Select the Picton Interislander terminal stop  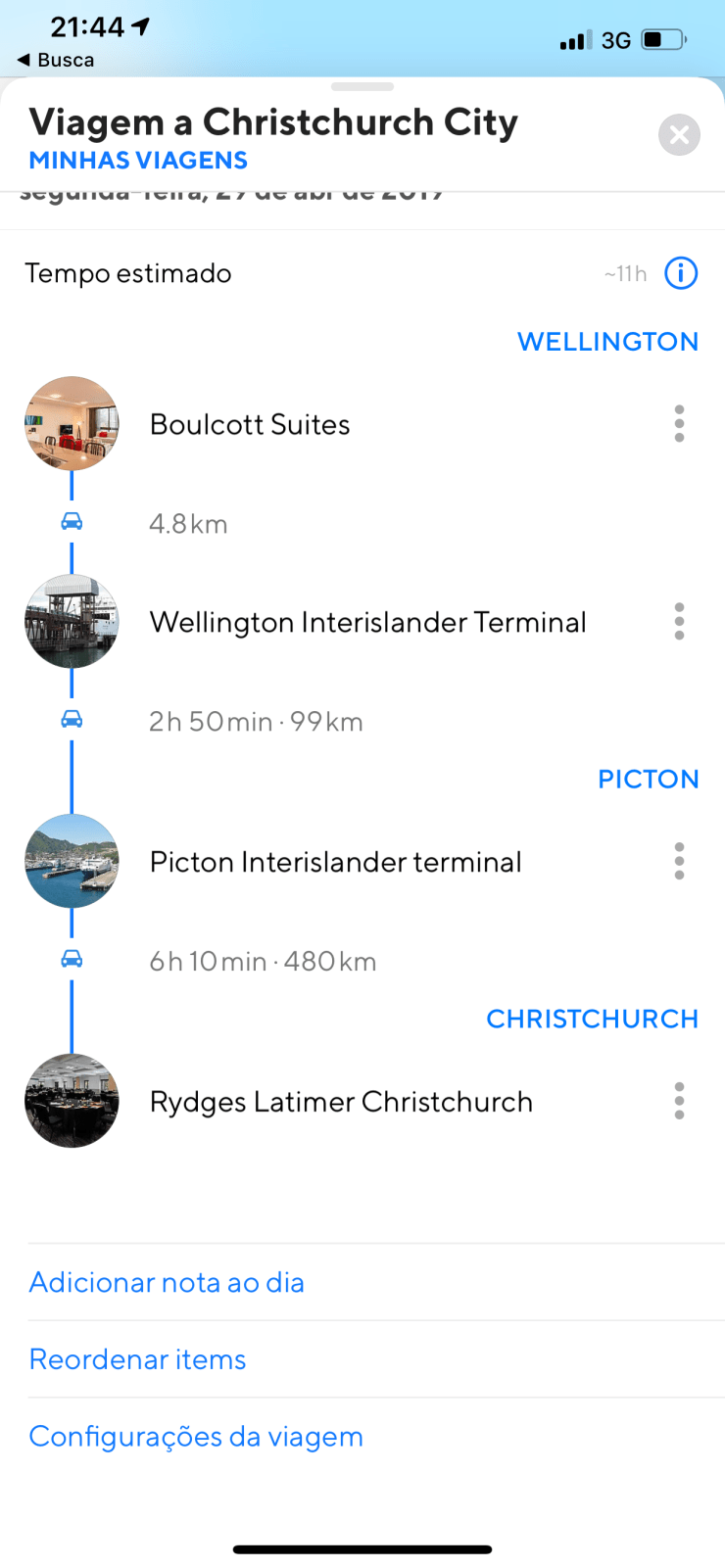pyautogui.click(x=335, y=862)
